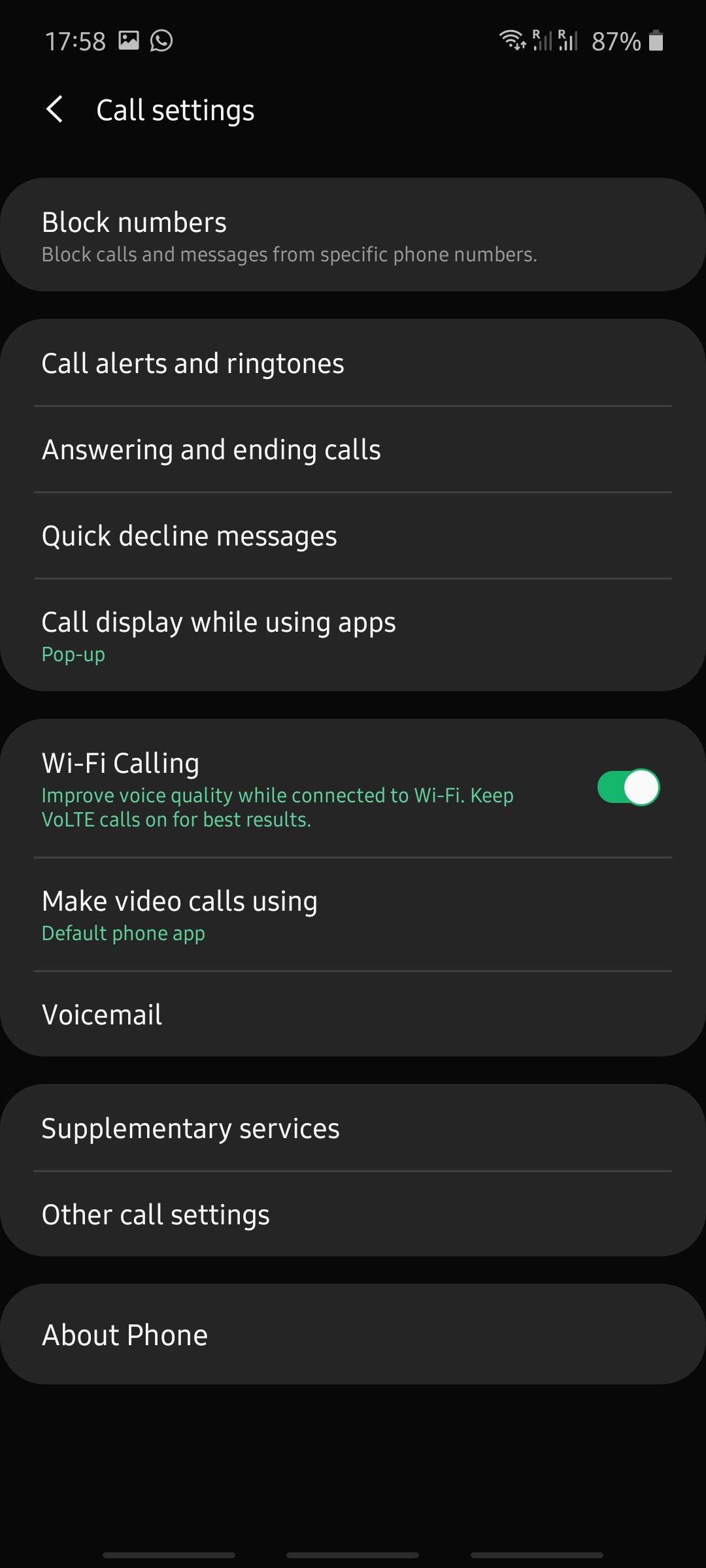Screen dimensions: 706x1568
Task: Choose app for Make video calls using
Action: click(x=353, y=915)
